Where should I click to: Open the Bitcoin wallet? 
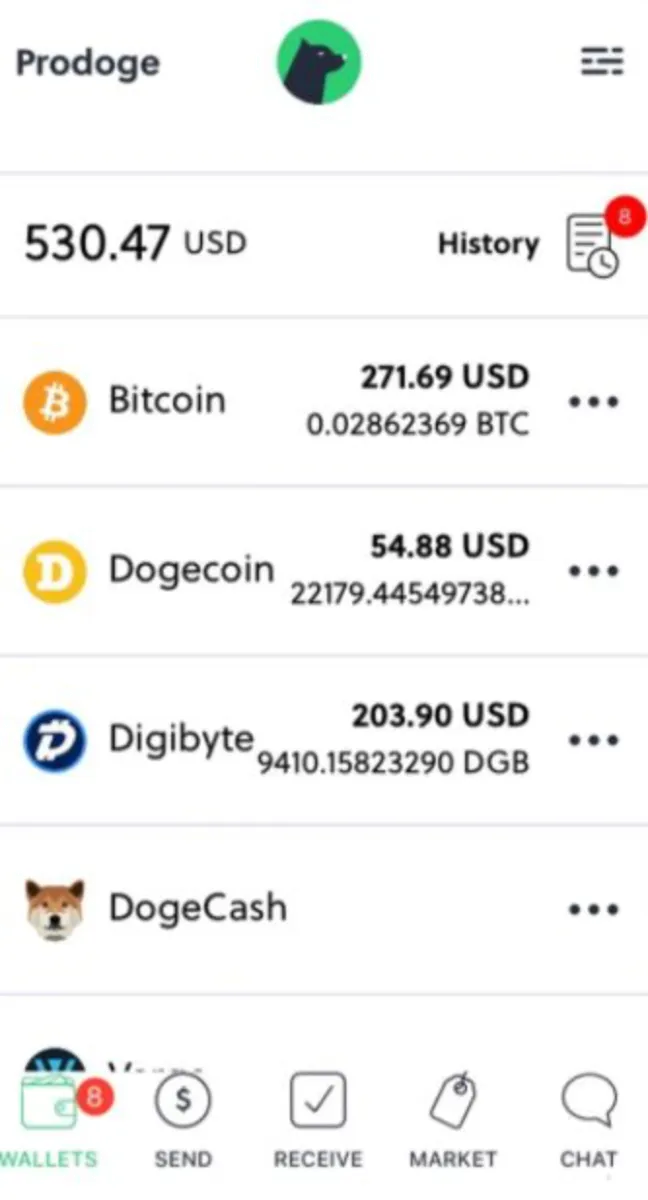(168, 401)
